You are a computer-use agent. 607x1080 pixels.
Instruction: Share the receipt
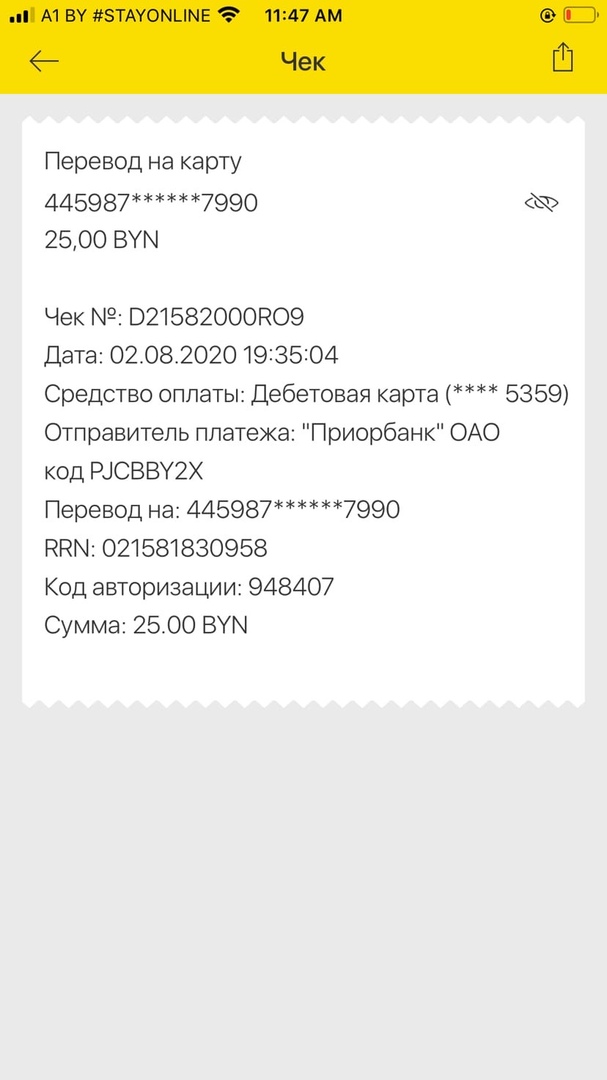point(563,57)
